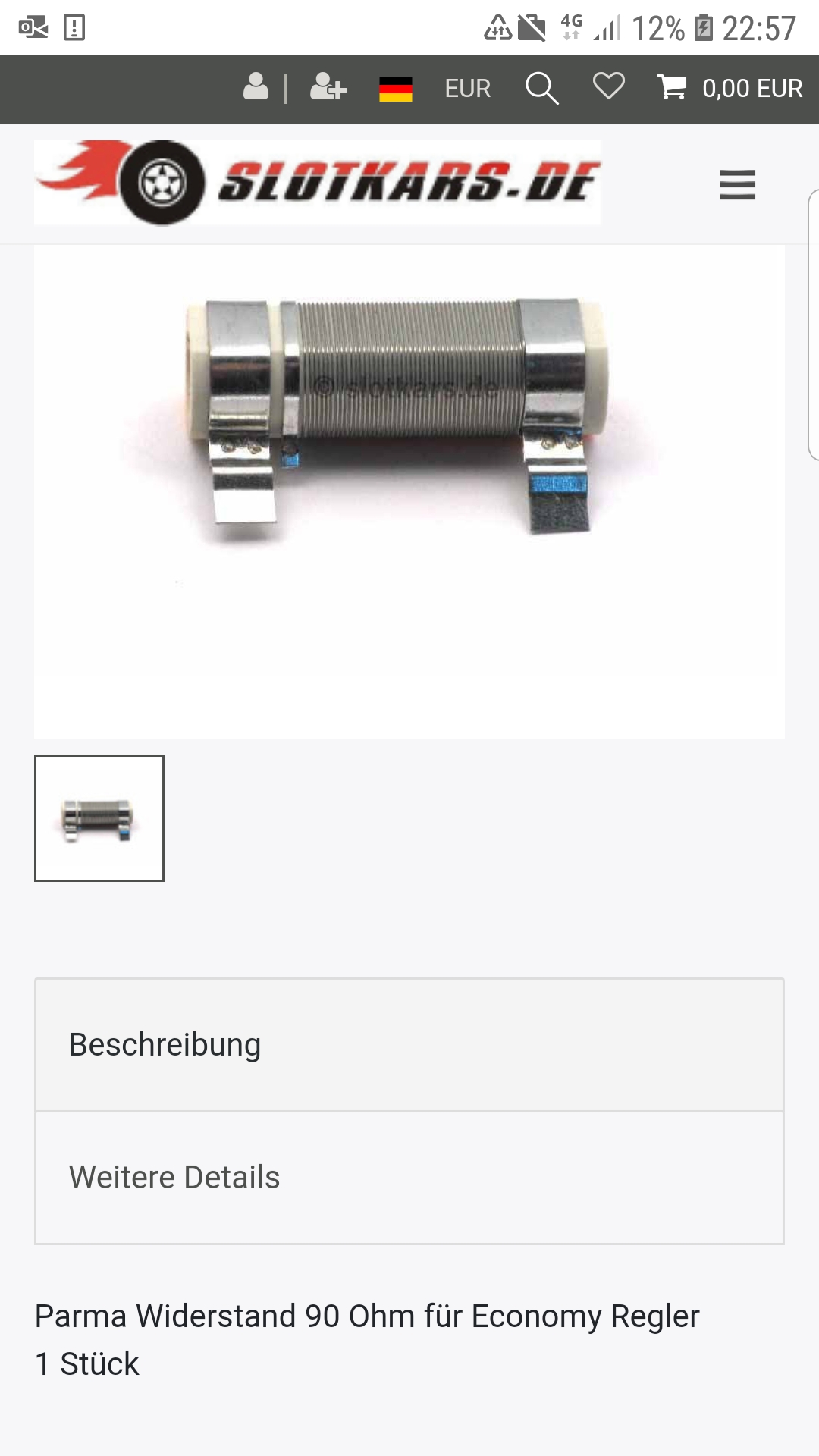Screen dimensions: 819x1456
Task: Open the register new account icon
Action: coord(328,87)
